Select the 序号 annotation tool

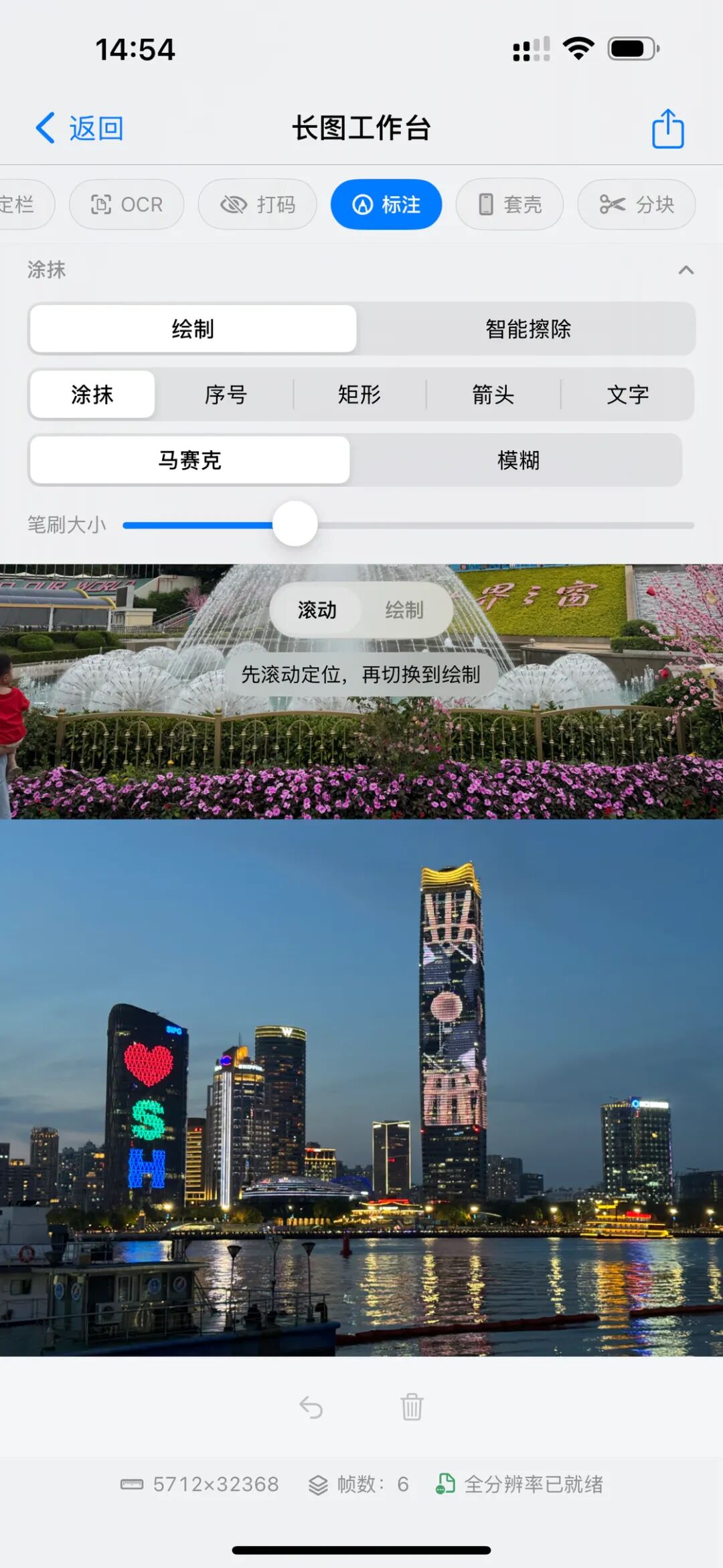point(226,395)
